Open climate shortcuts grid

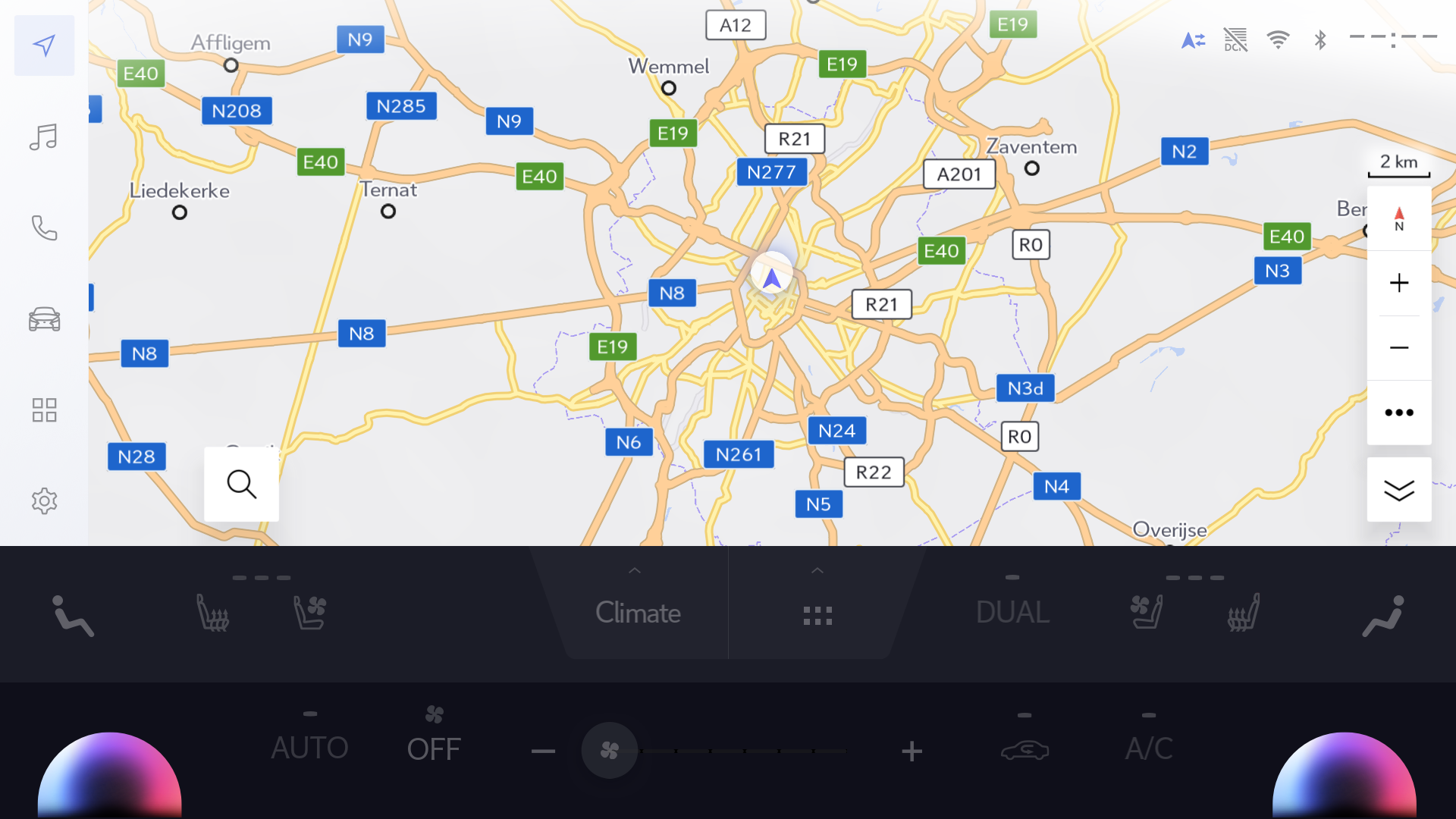point(817,615)
